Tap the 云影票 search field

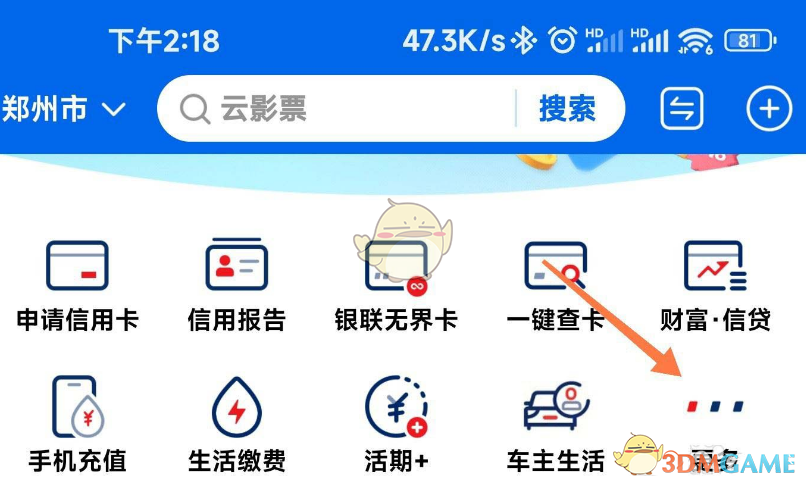[x=340, y=108]
